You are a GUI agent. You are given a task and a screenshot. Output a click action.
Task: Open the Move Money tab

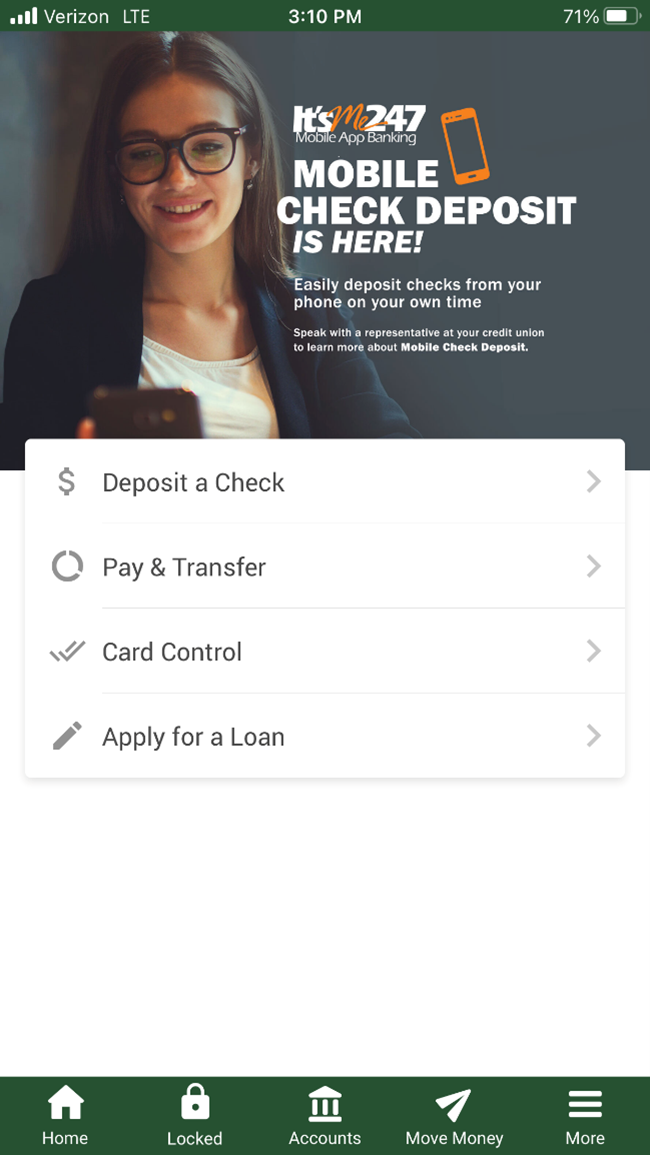pyautogui.click(x=454, y=1116)
